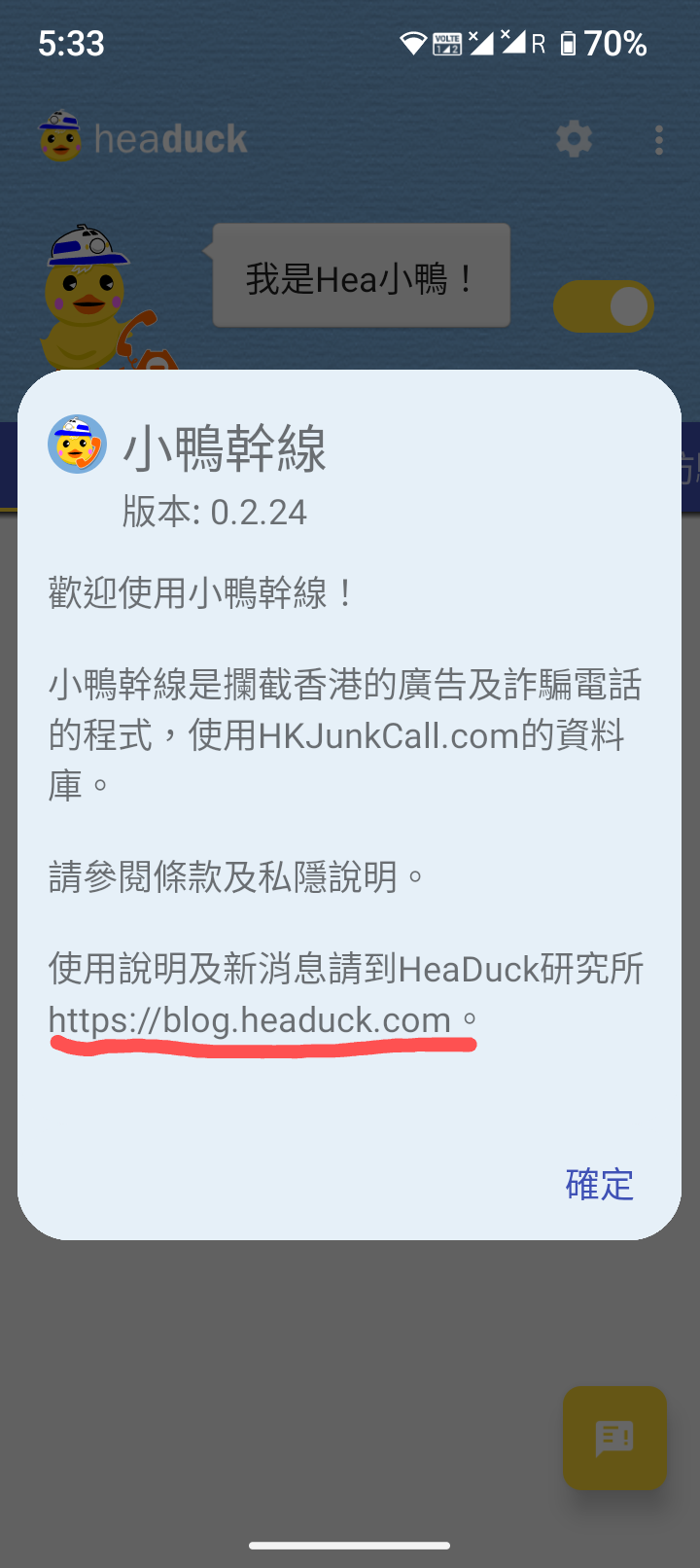
Task: Confirm the dialog with 確定
Action: click(599, 1185)
